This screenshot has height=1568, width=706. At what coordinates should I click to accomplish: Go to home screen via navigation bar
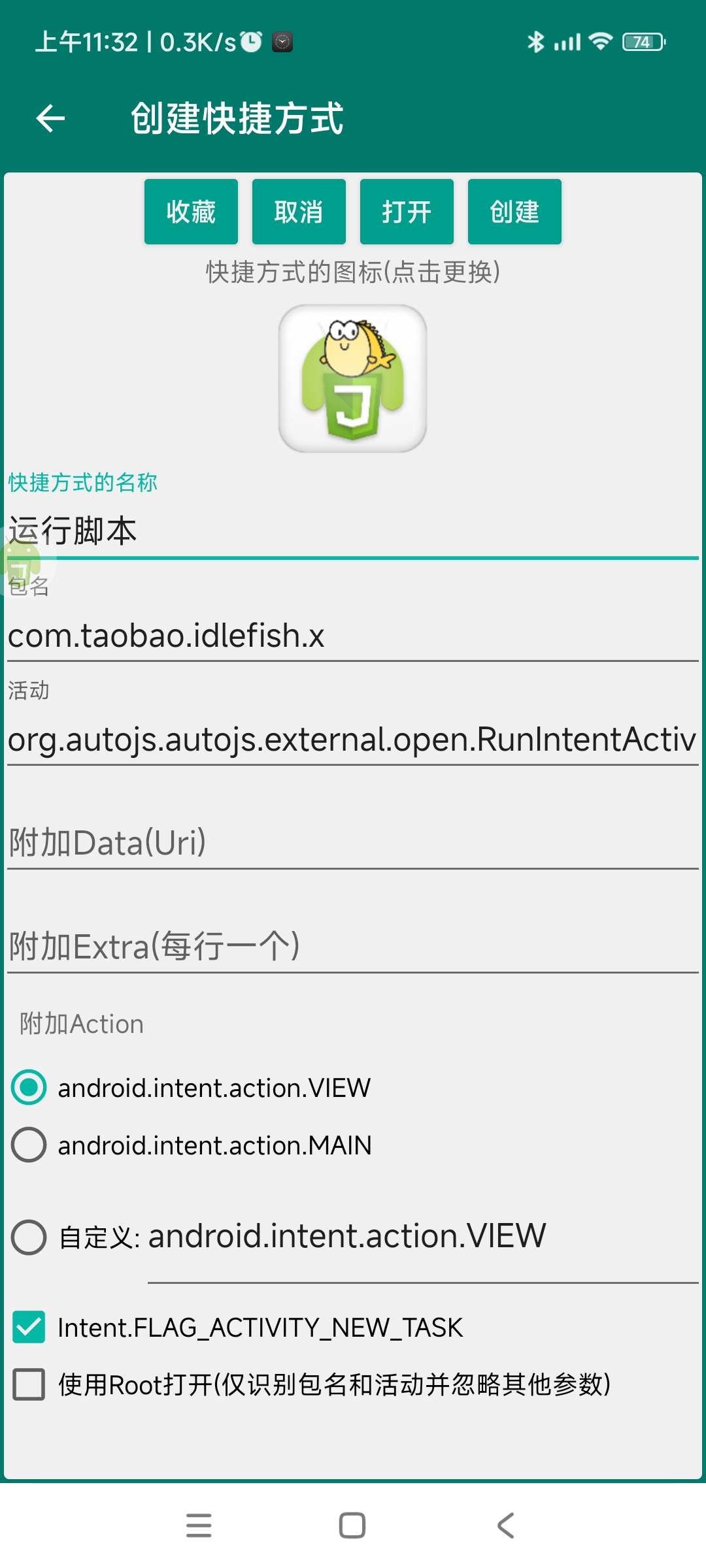click(x=352, y=1526)
